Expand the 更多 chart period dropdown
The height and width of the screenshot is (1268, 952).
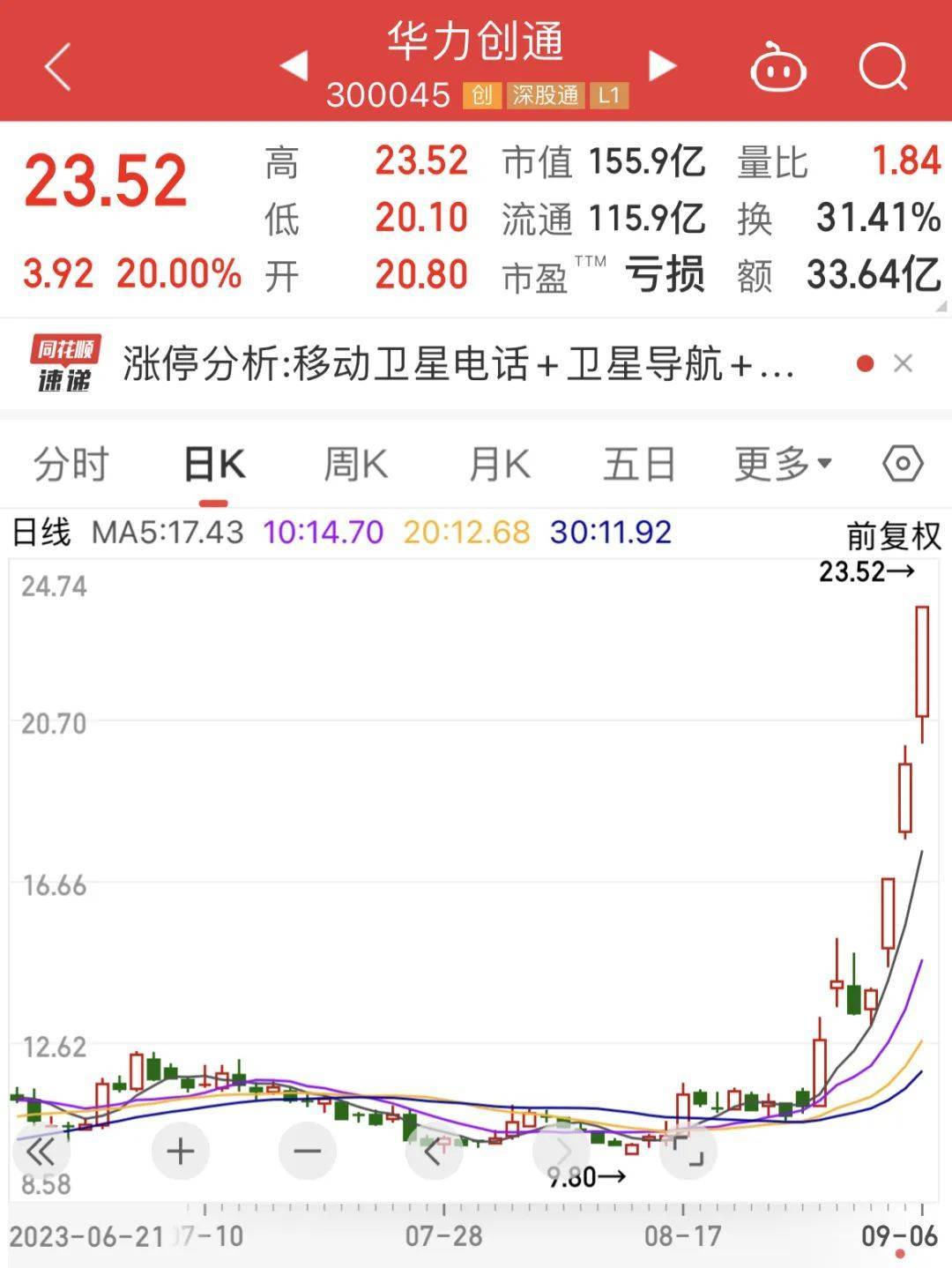coord(783,464)
